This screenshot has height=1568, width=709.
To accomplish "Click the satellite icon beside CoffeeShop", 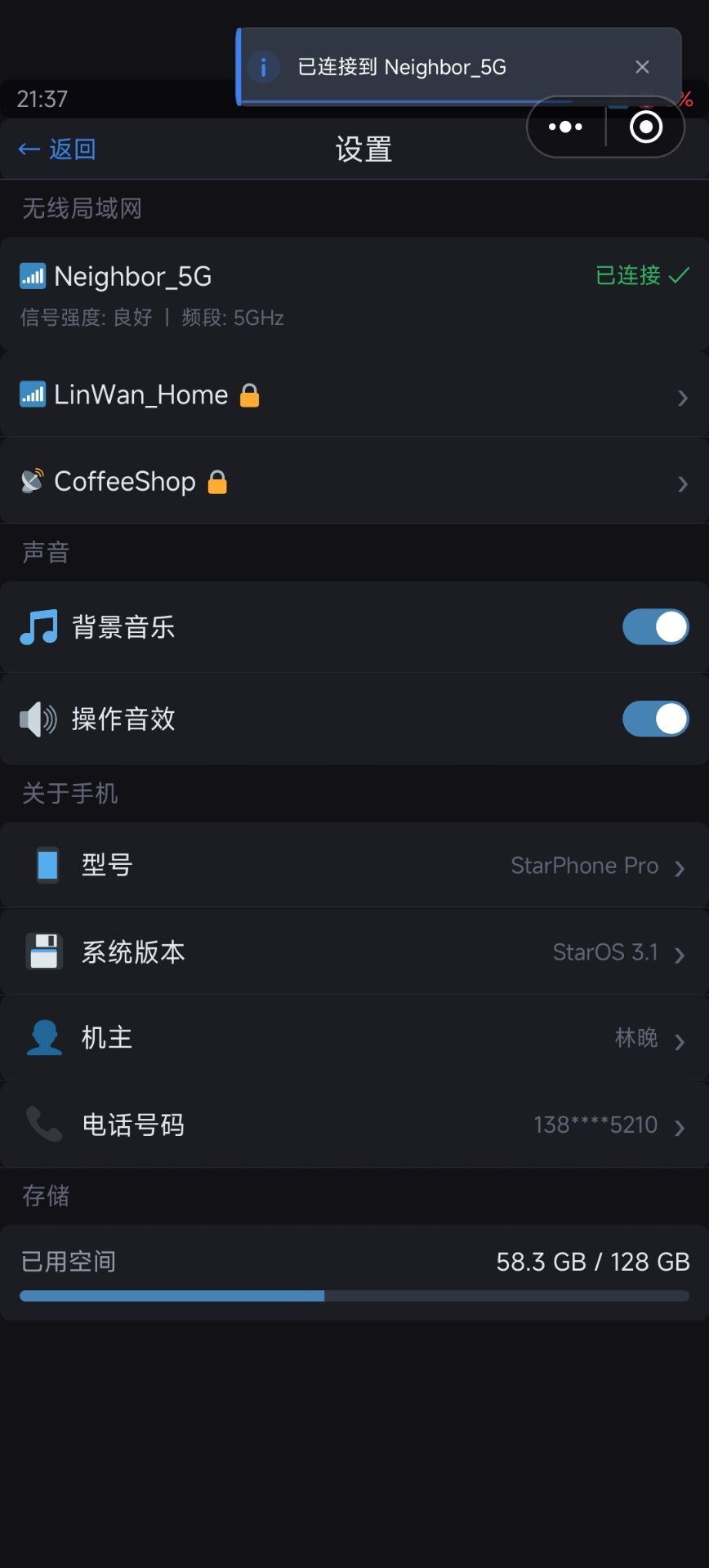I will coord(31,481).
